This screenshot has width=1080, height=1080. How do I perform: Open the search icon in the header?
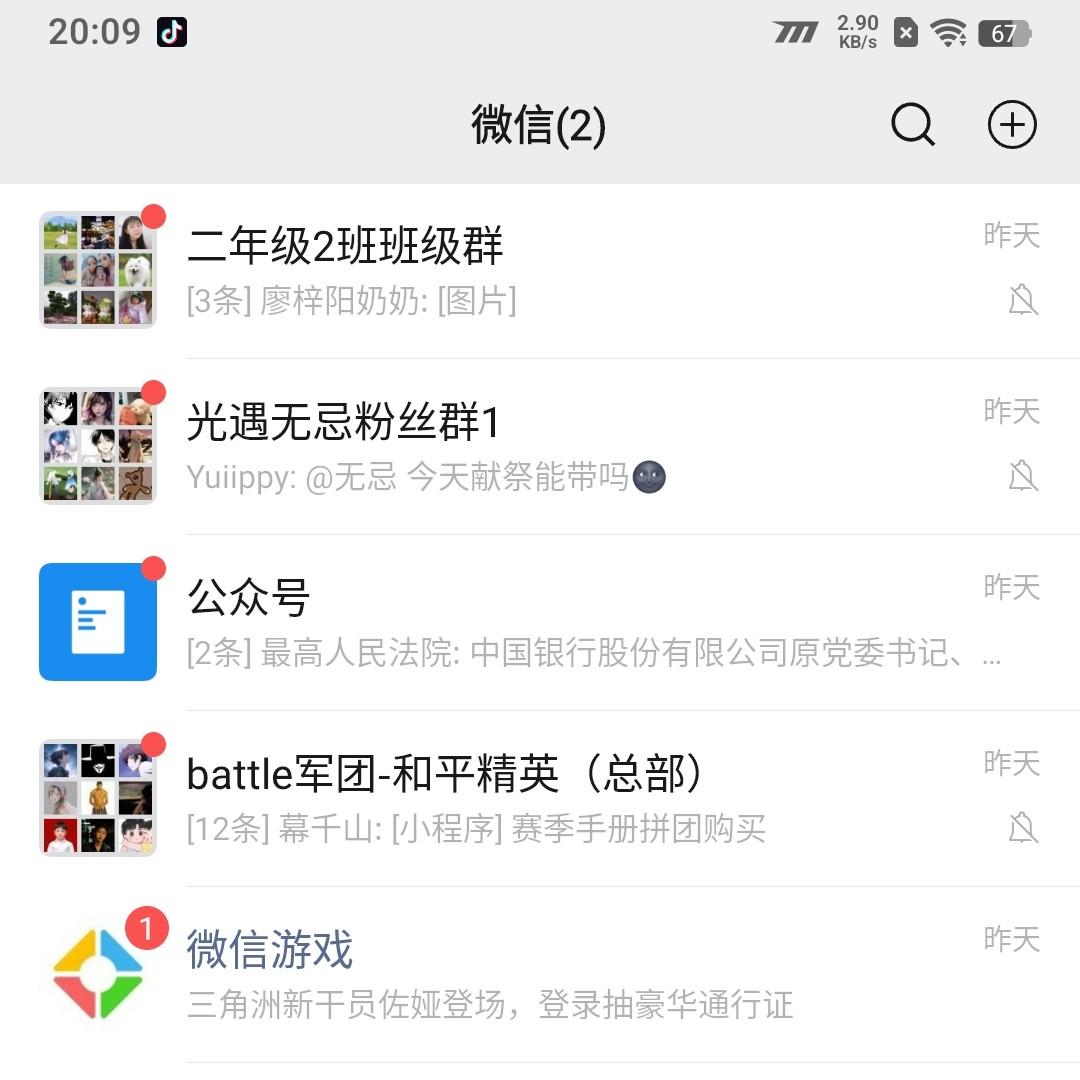pos(912,126)
